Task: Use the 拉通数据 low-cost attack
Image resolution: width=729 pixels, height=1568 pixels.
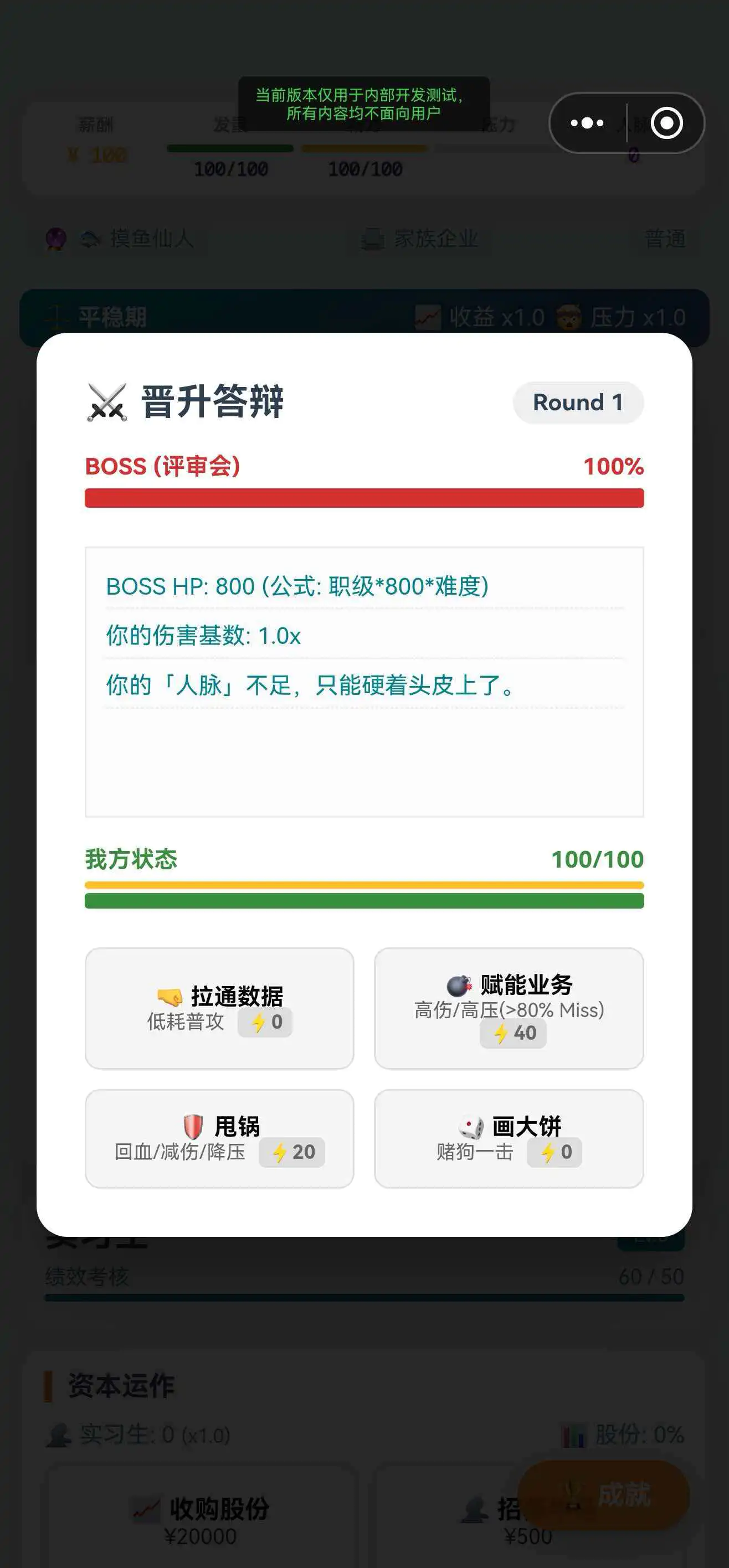Action: (219, 1008)
